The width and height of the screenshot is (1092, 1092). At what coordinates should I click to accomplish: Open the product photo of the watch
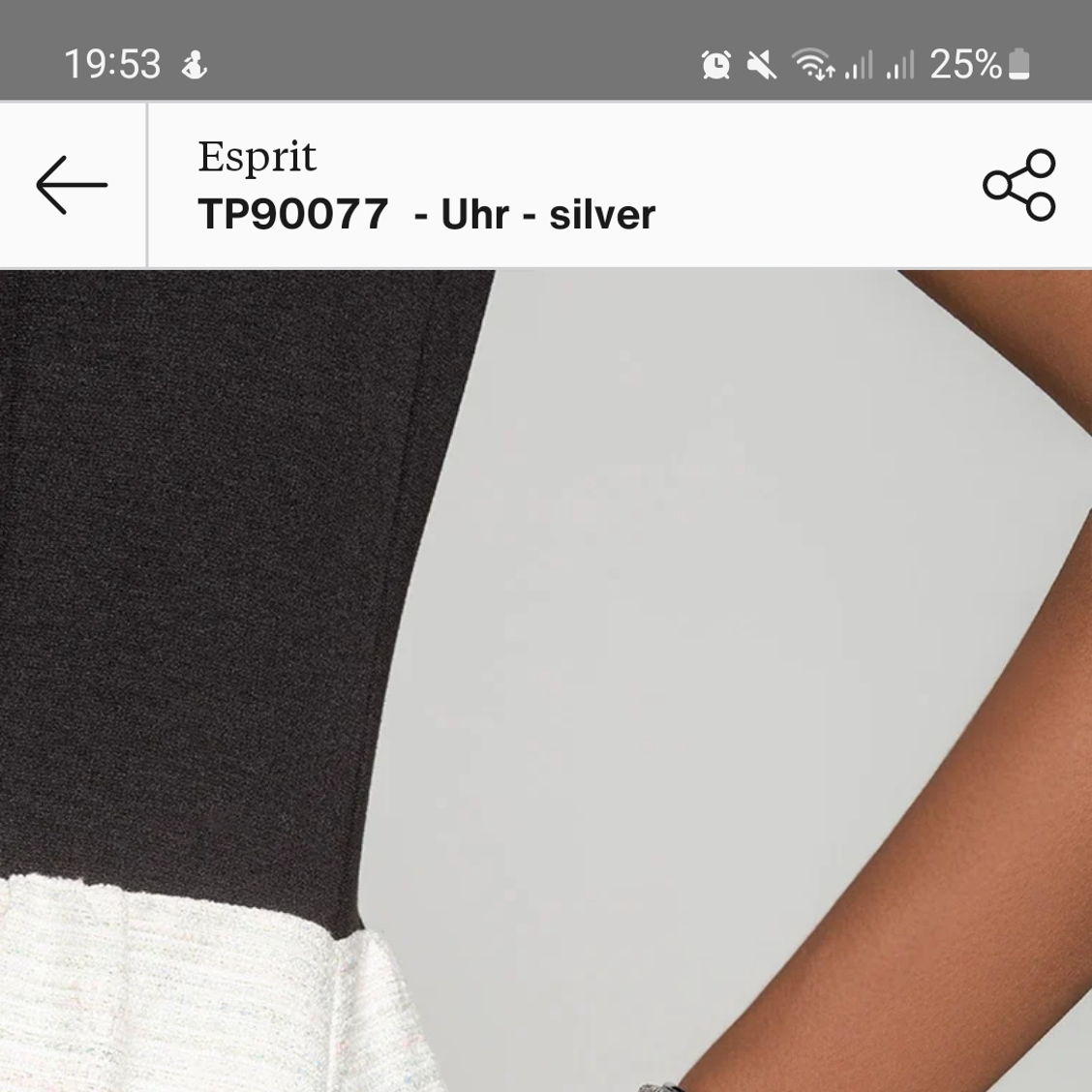click(546, 680)
